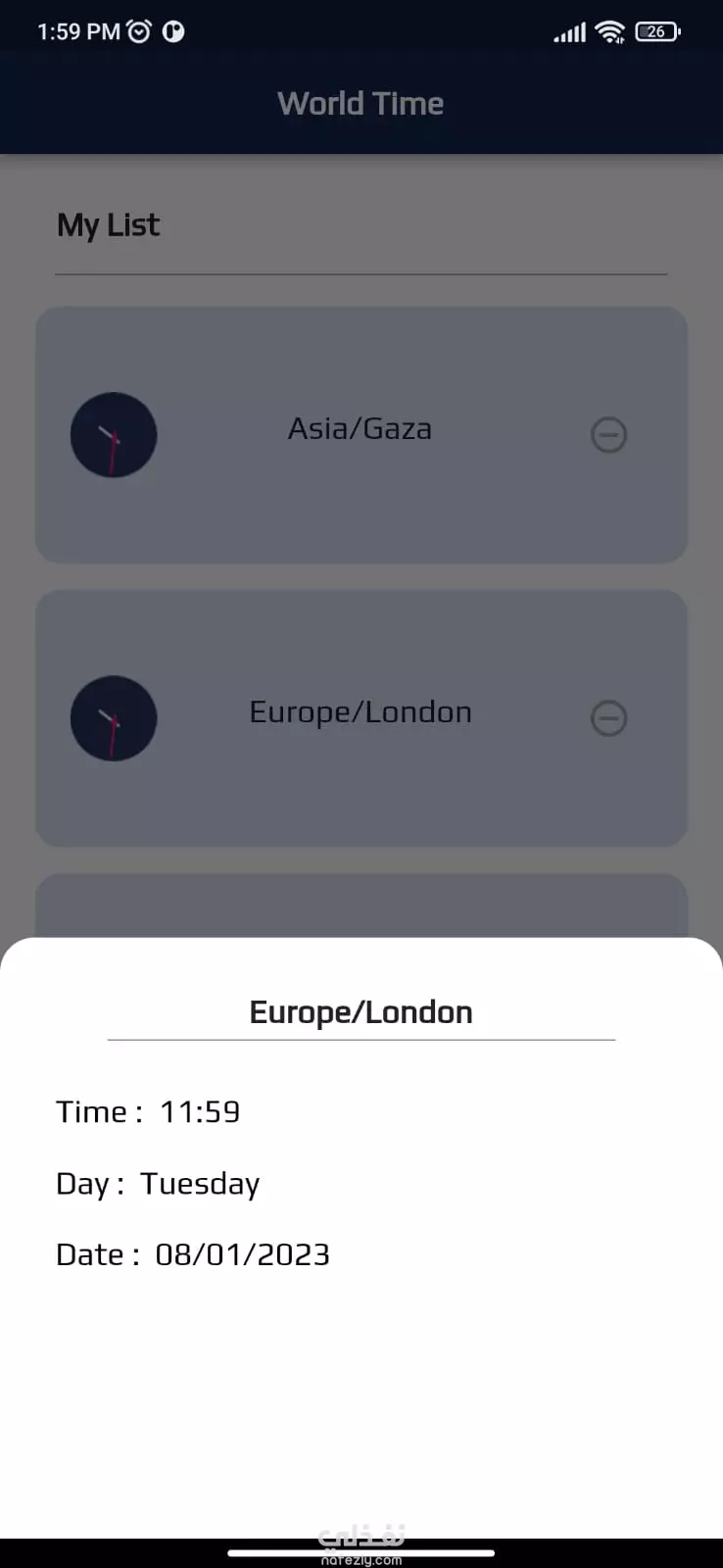The height and width of the screenshot is (1568, 723).
Task: Click the battery indicator showing 26
Action: pos(657,30)
